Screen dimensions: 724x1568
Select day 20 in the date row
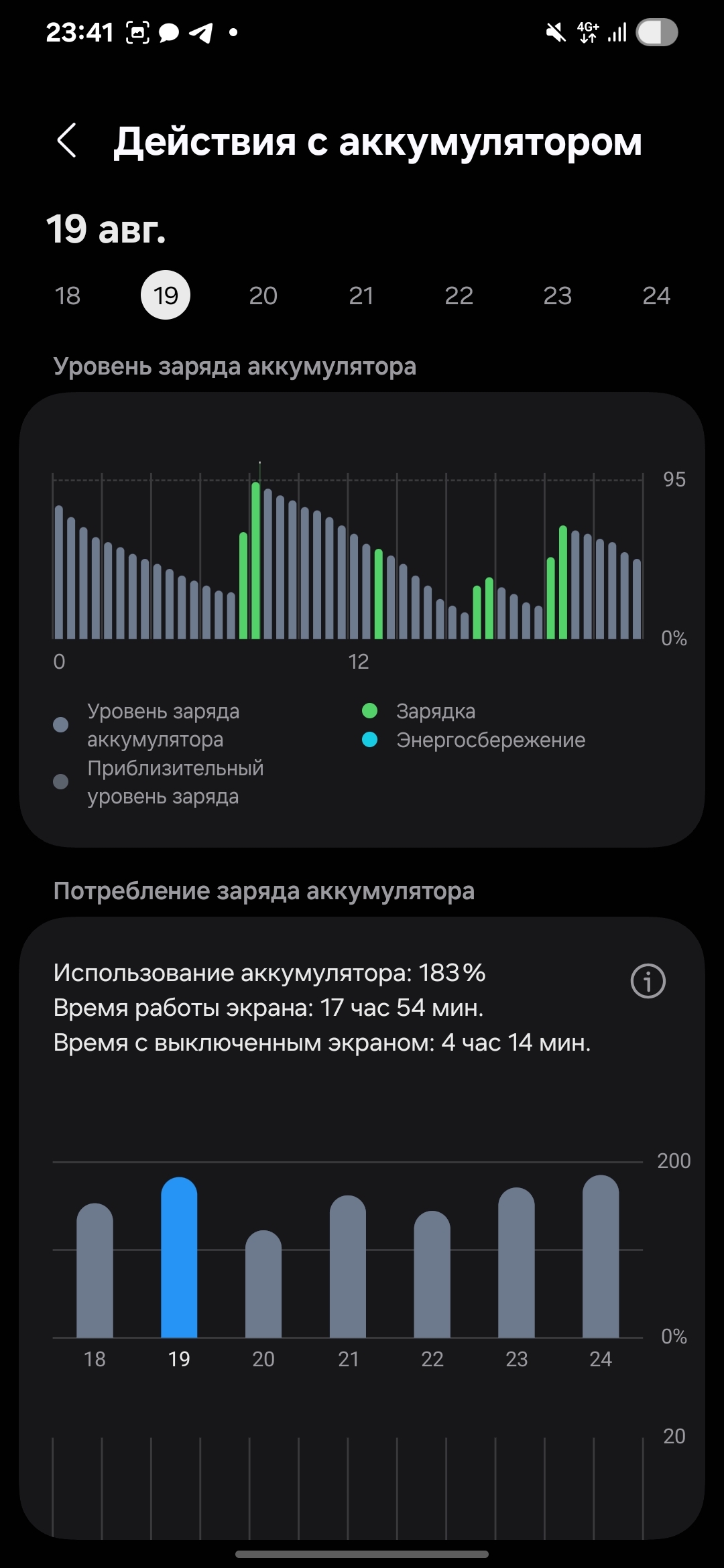tap(263, 296)
